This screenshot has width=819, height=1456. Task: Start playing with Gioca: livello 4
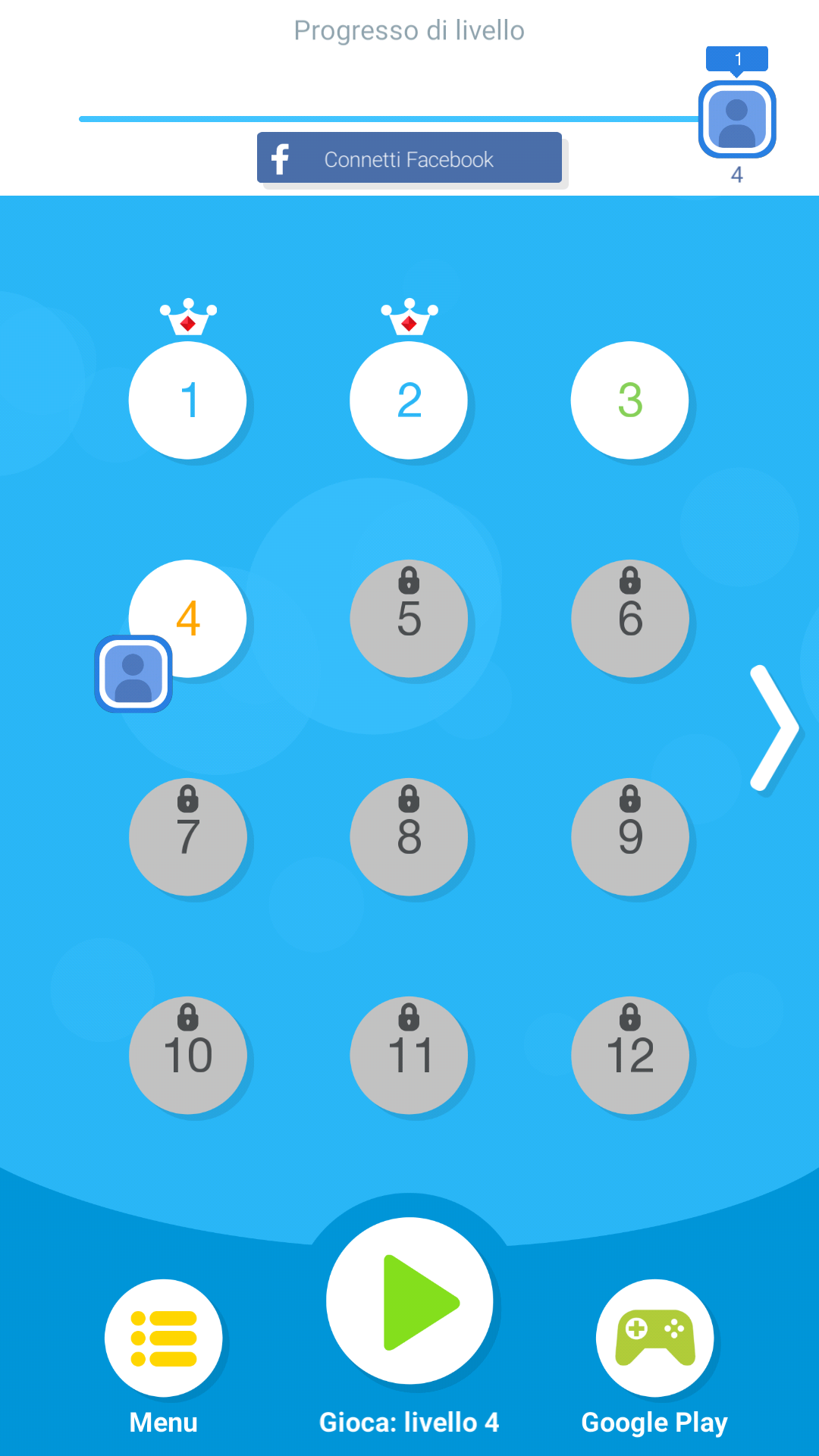(x=409, y=1301)
